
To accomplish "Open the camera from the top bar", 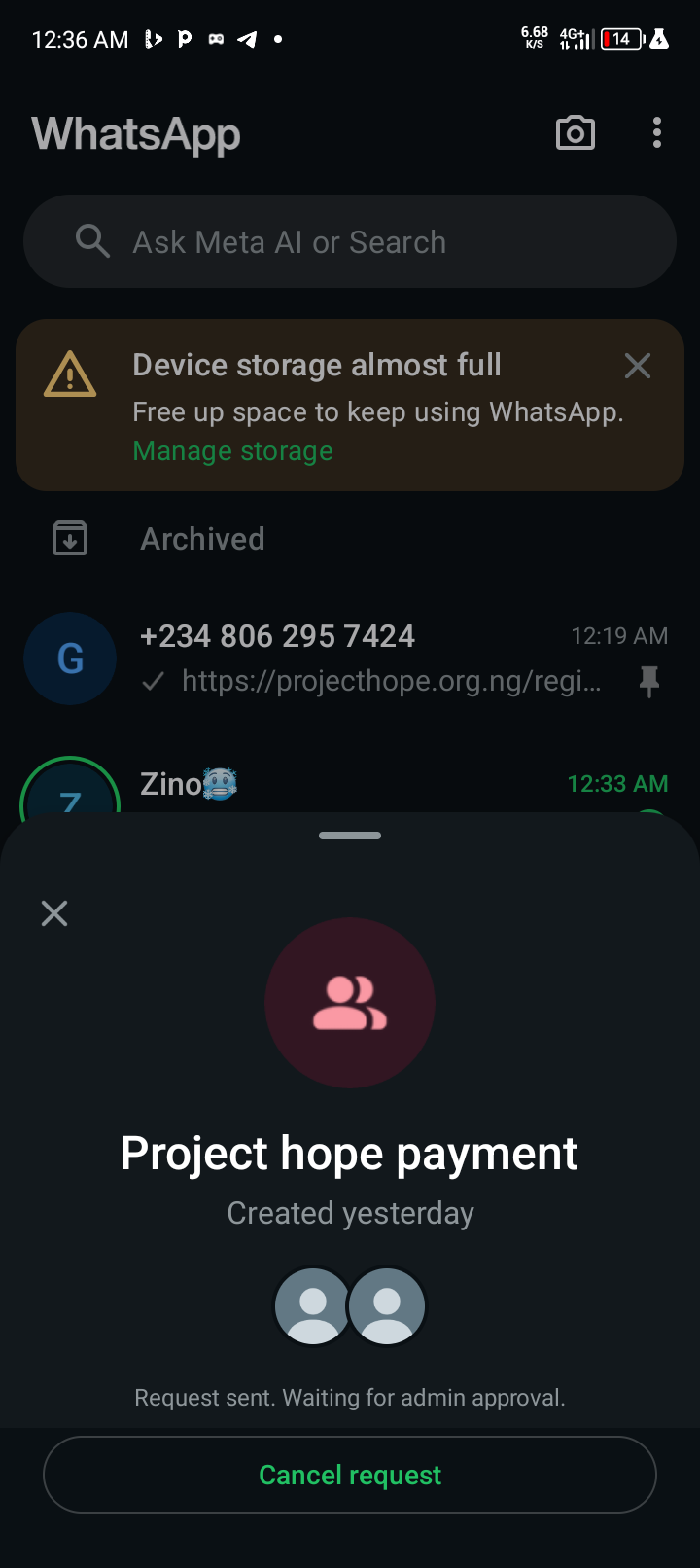I will 575,133.
